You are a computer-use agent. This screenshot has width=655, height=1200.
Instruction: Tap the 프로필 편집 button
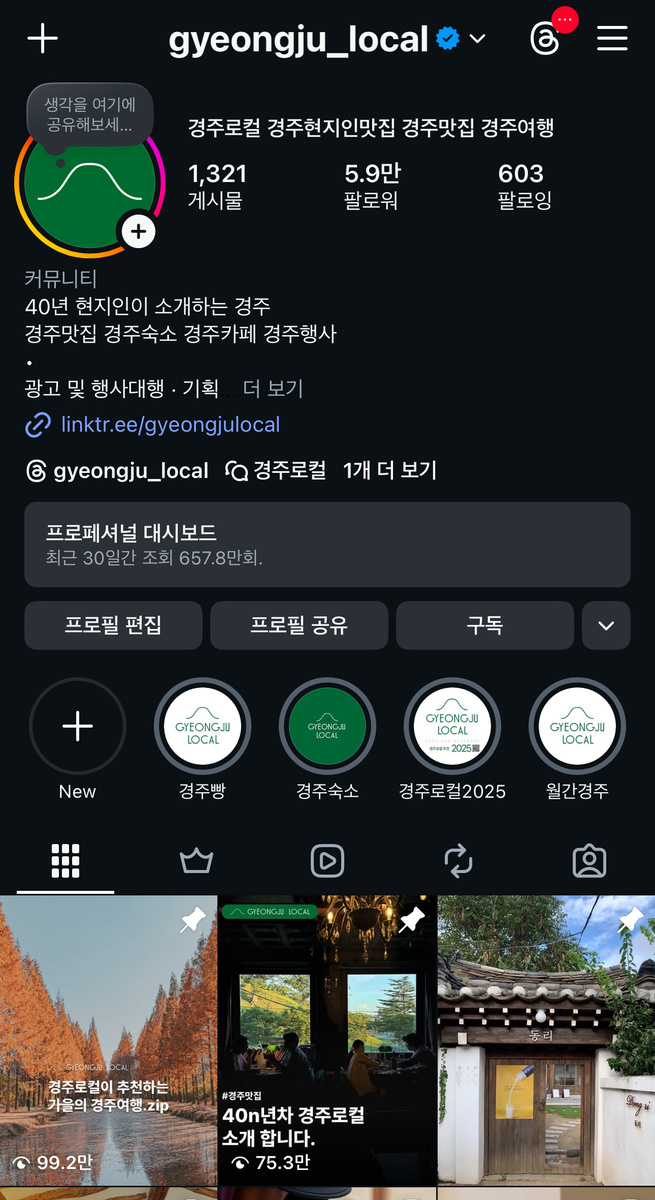(x=113, y=626)
